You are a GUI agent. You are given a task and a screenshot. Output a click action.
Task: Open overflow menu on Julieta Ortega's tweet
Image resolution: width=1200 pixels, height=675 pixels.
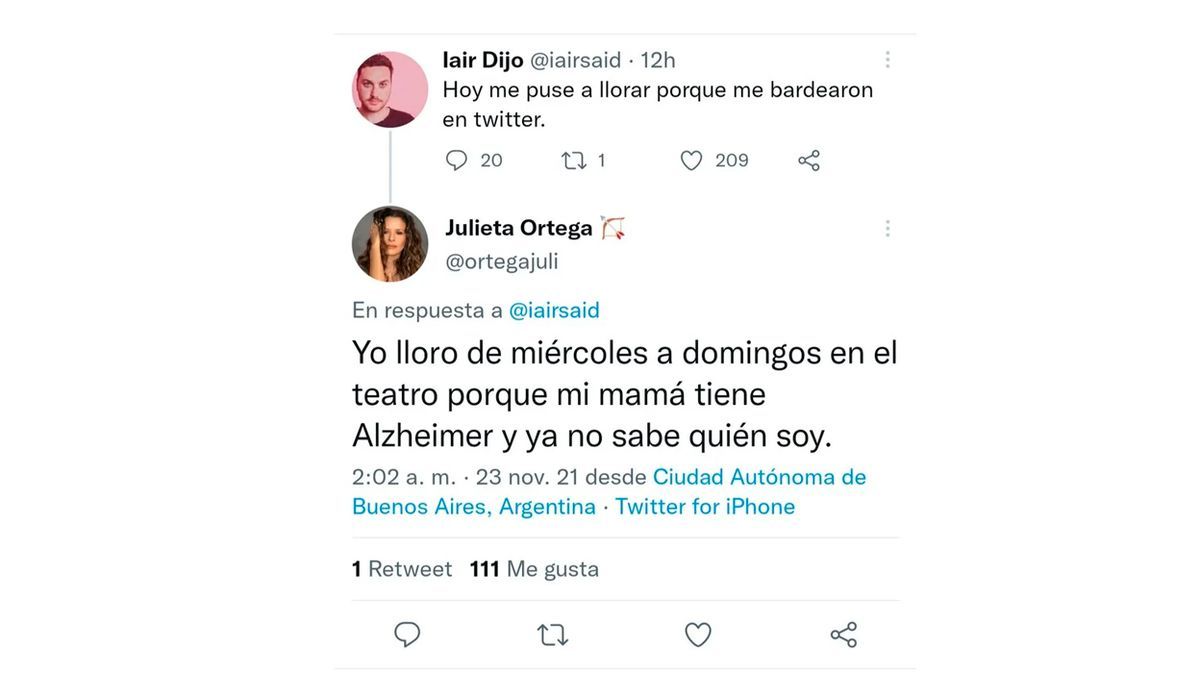point(887,229)
